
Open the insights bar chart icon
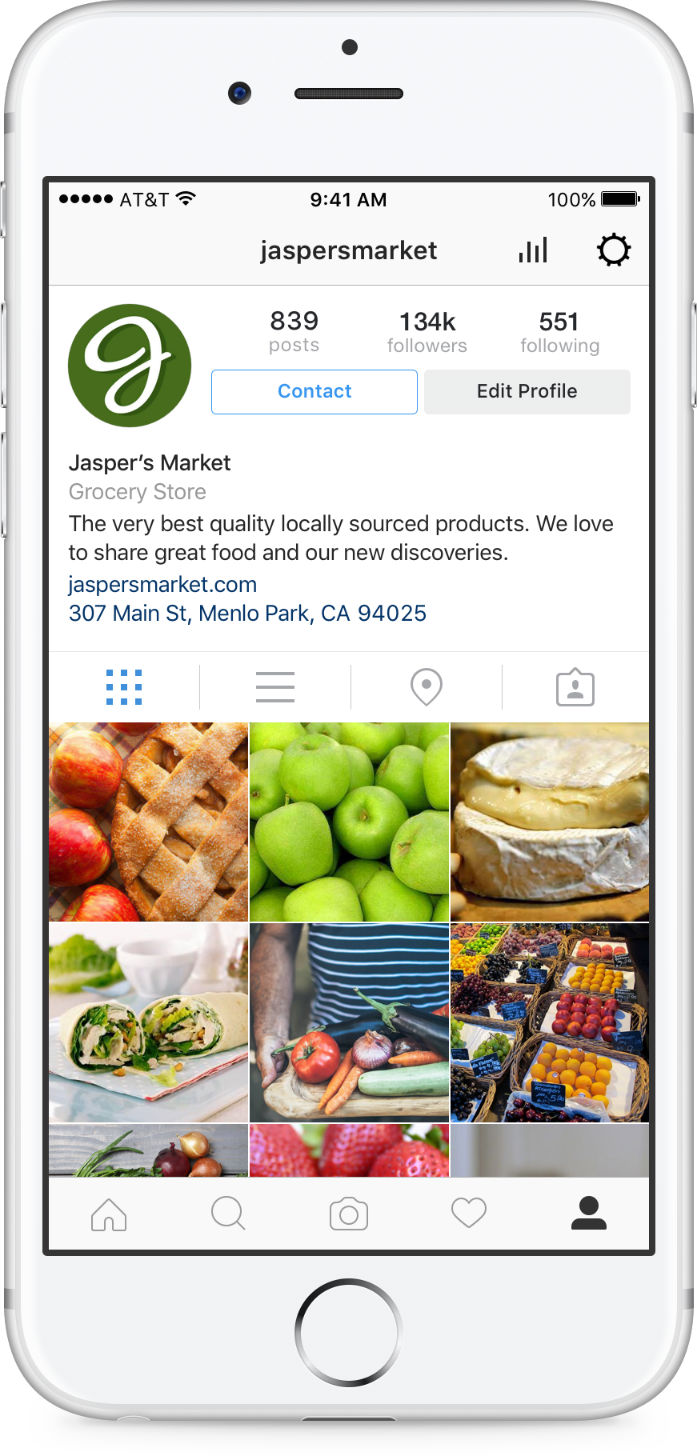533,250
